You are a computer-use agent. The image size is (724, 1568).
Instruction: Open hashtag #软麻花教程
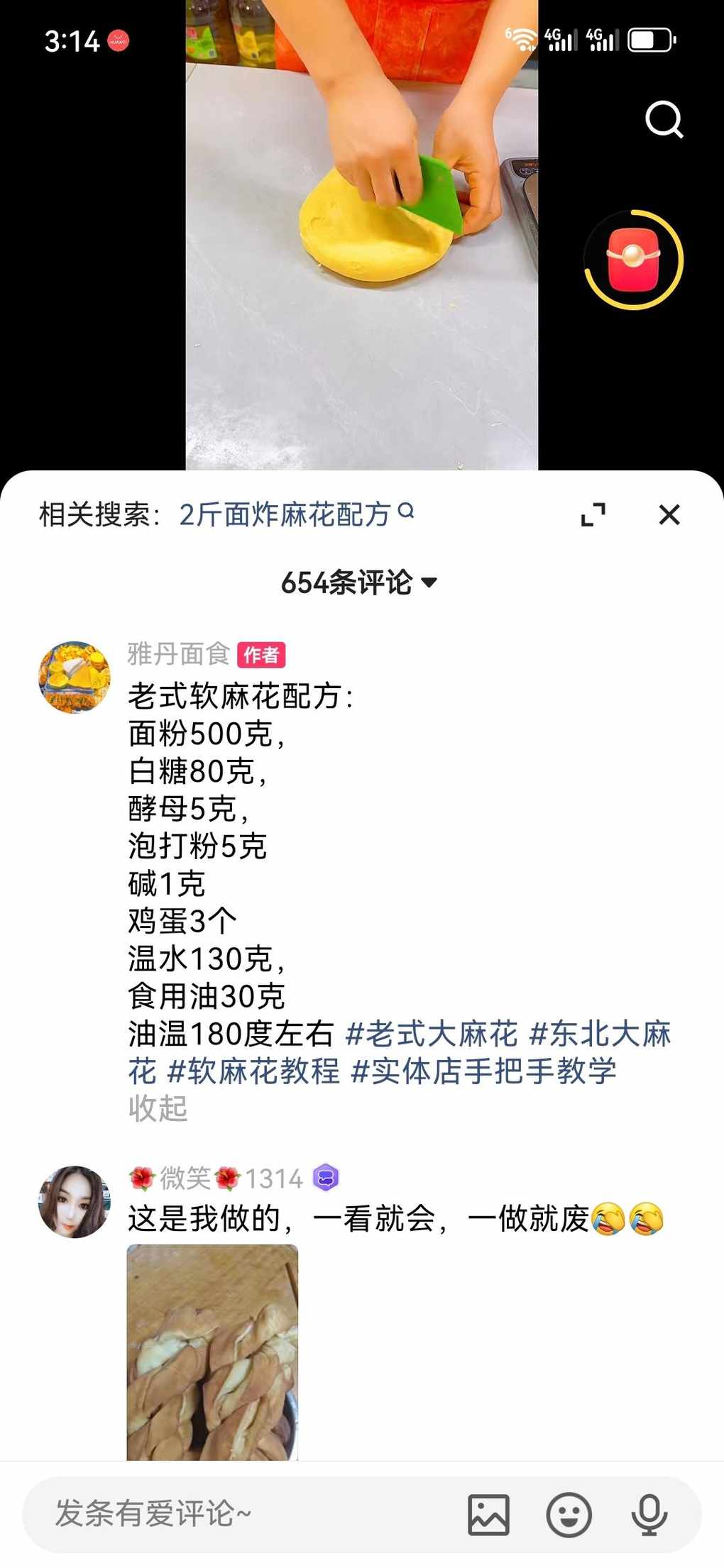click(x=253, y=1071)
